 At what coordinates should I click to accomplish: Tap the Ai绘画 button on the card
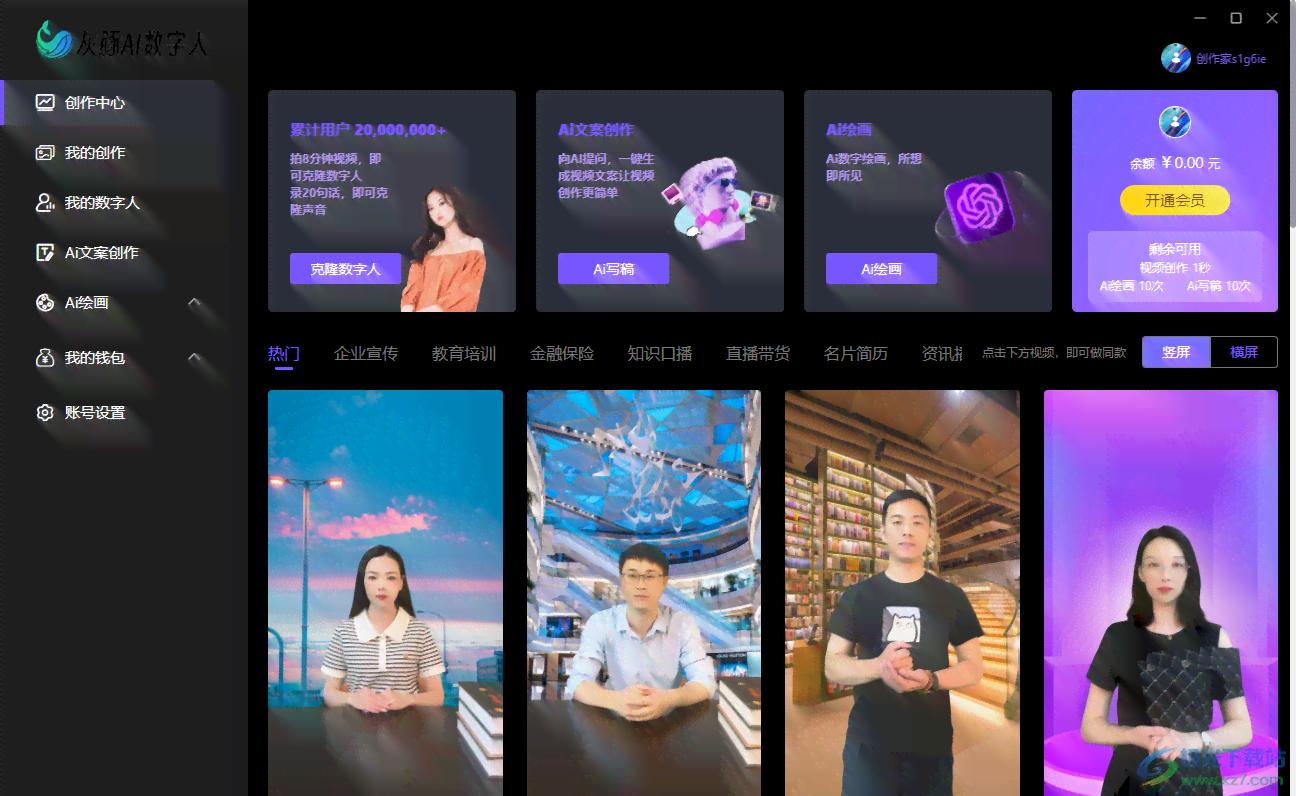pos(881,269)
